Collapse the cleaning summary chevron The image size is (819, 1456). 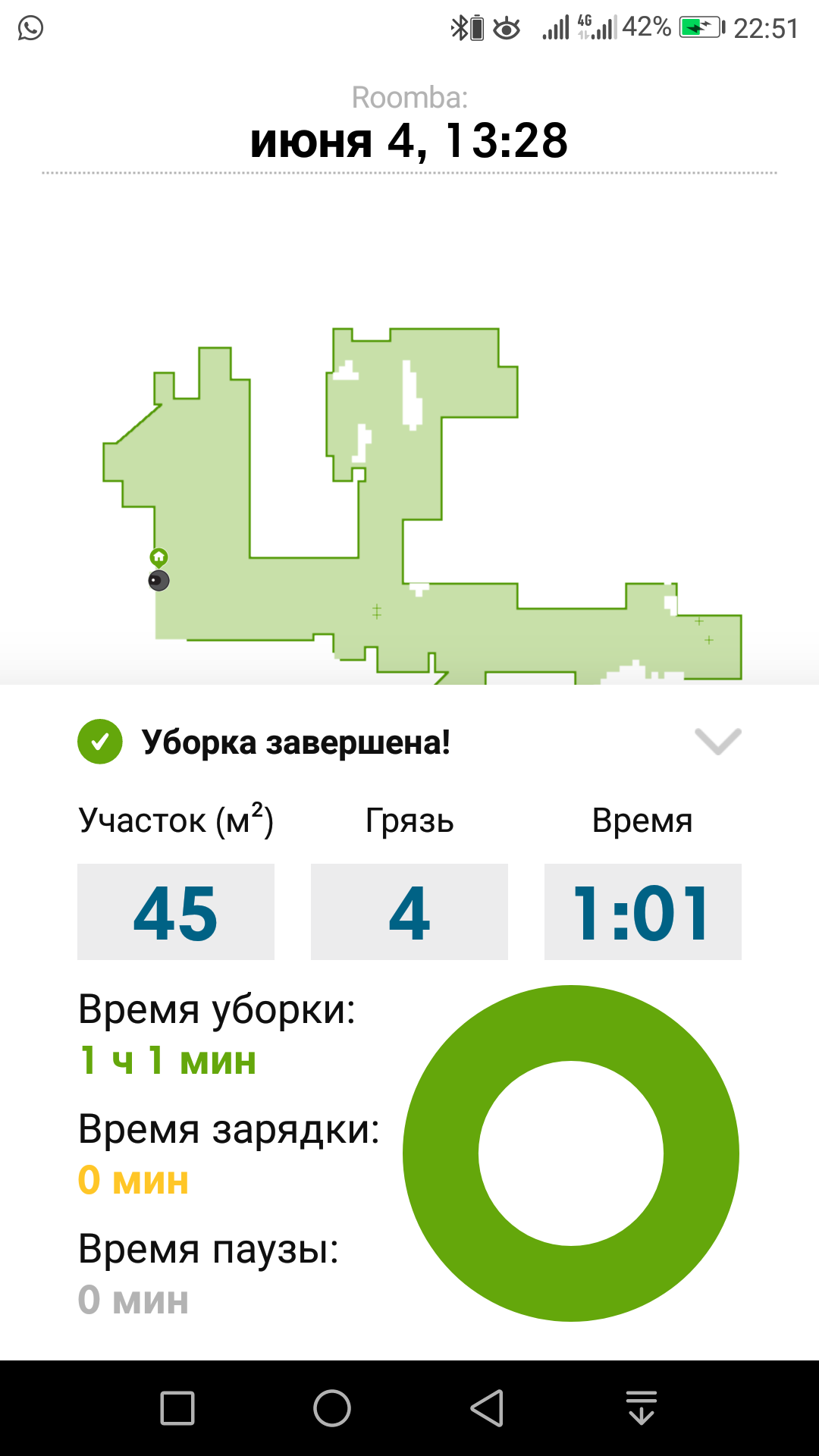pyautogui.click(x=717, y=741)
